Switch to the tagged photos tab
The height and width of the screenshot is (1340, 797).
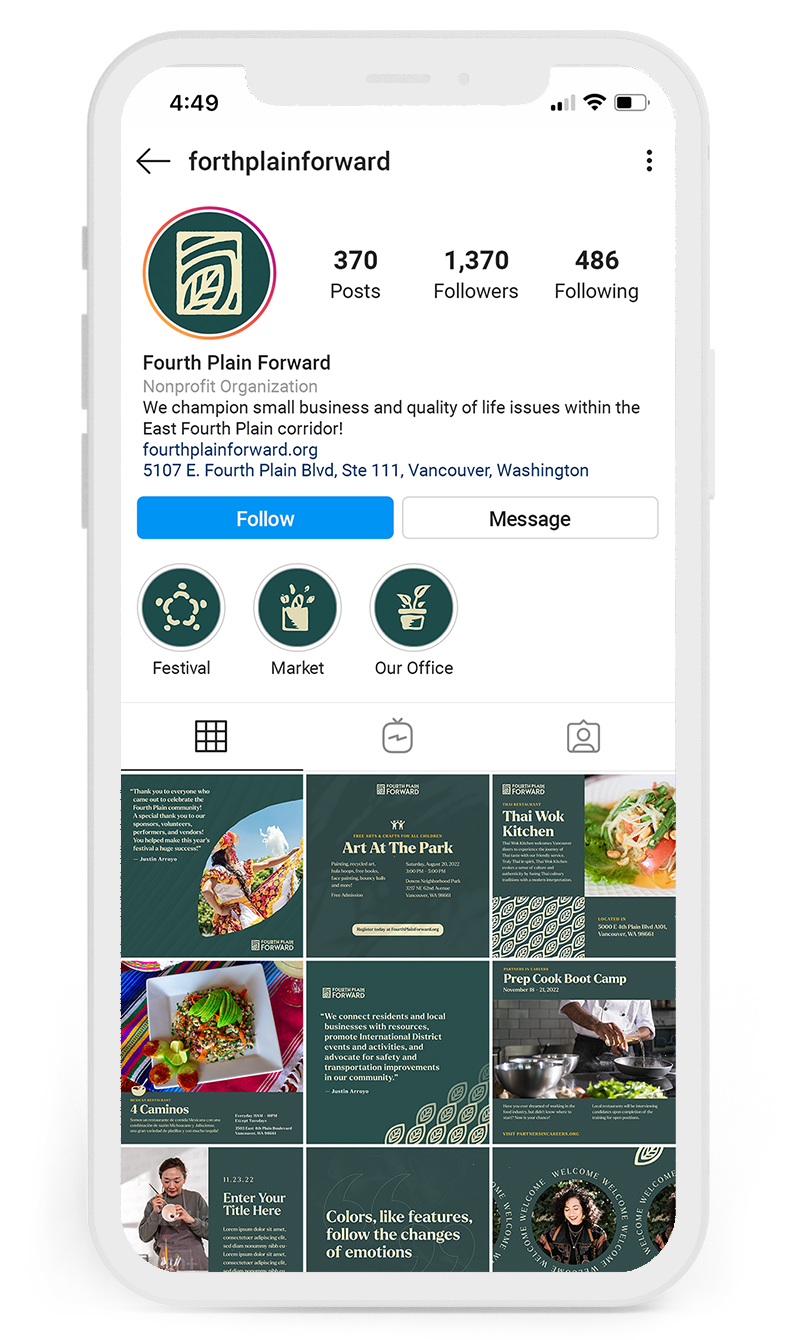(583, 737)
